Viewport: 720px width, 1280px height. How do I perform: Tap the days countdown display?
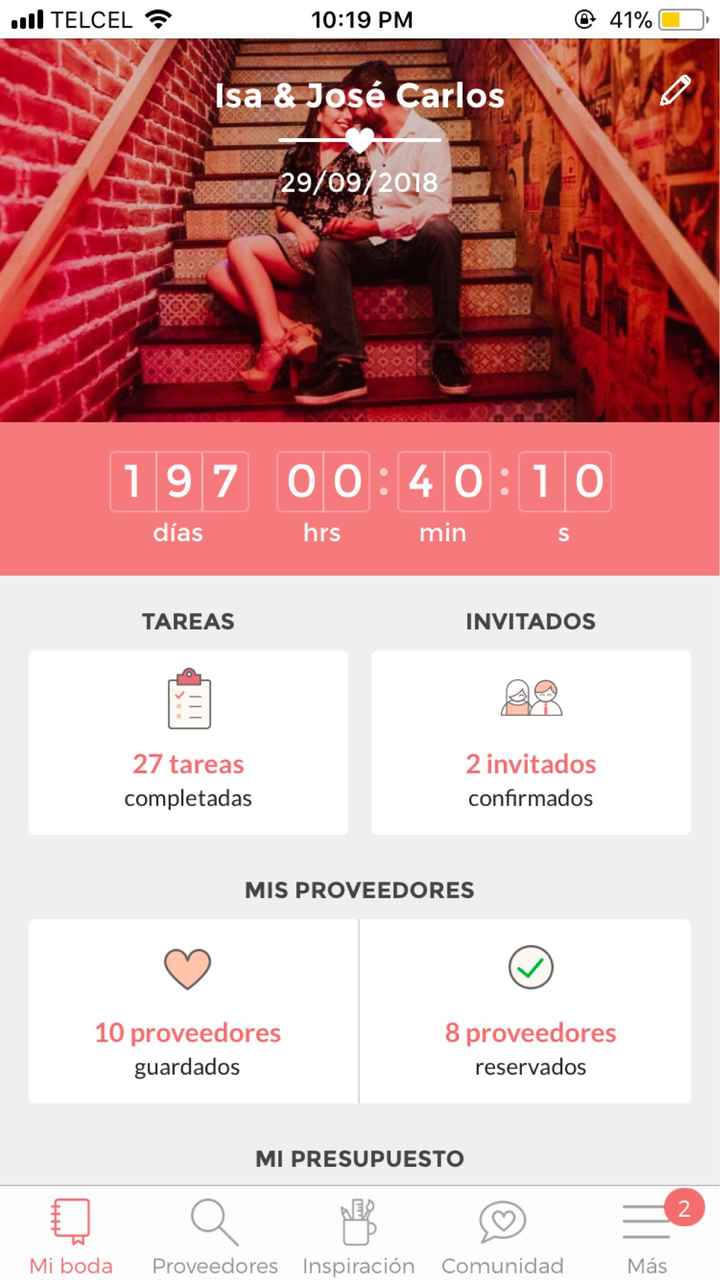coord(178,484)
